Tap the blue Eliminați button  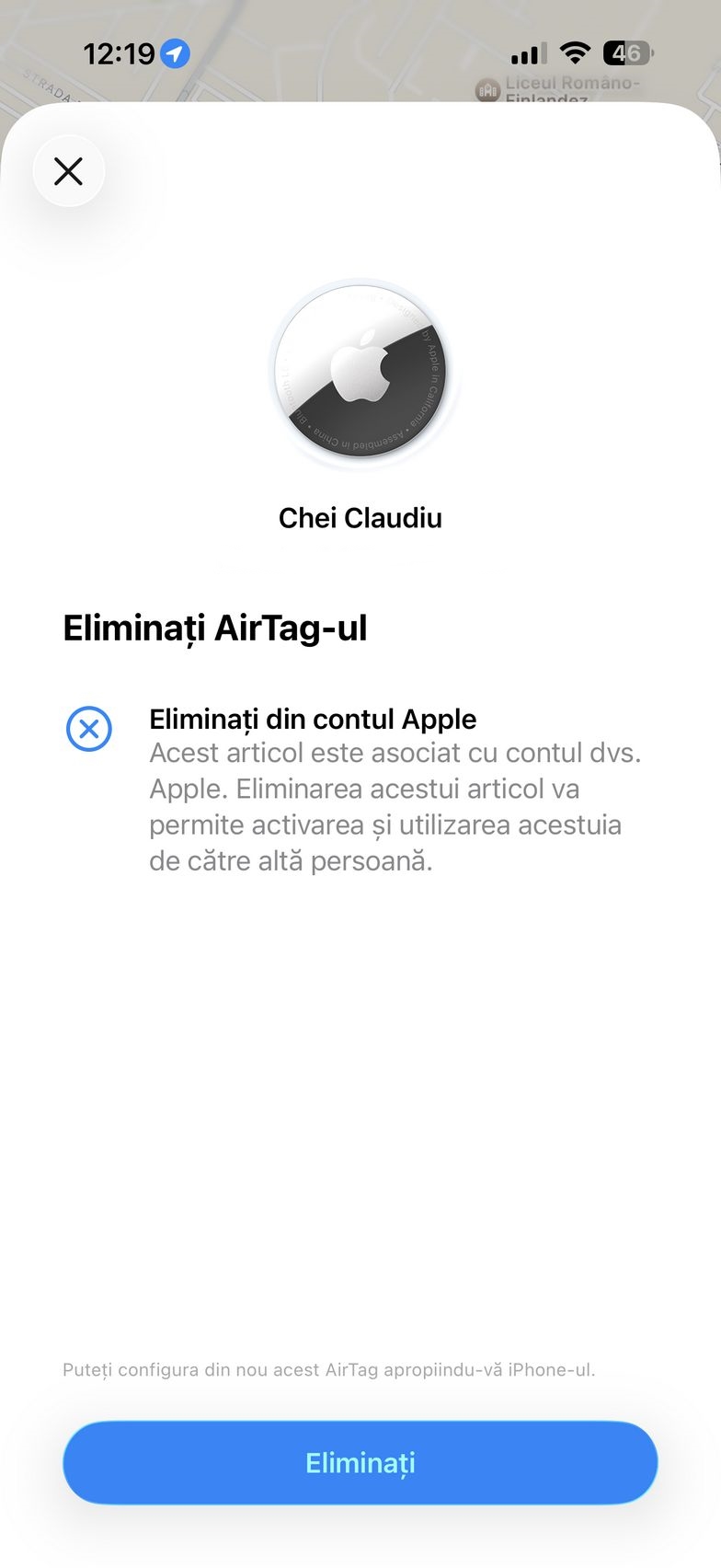(360, 1462)
